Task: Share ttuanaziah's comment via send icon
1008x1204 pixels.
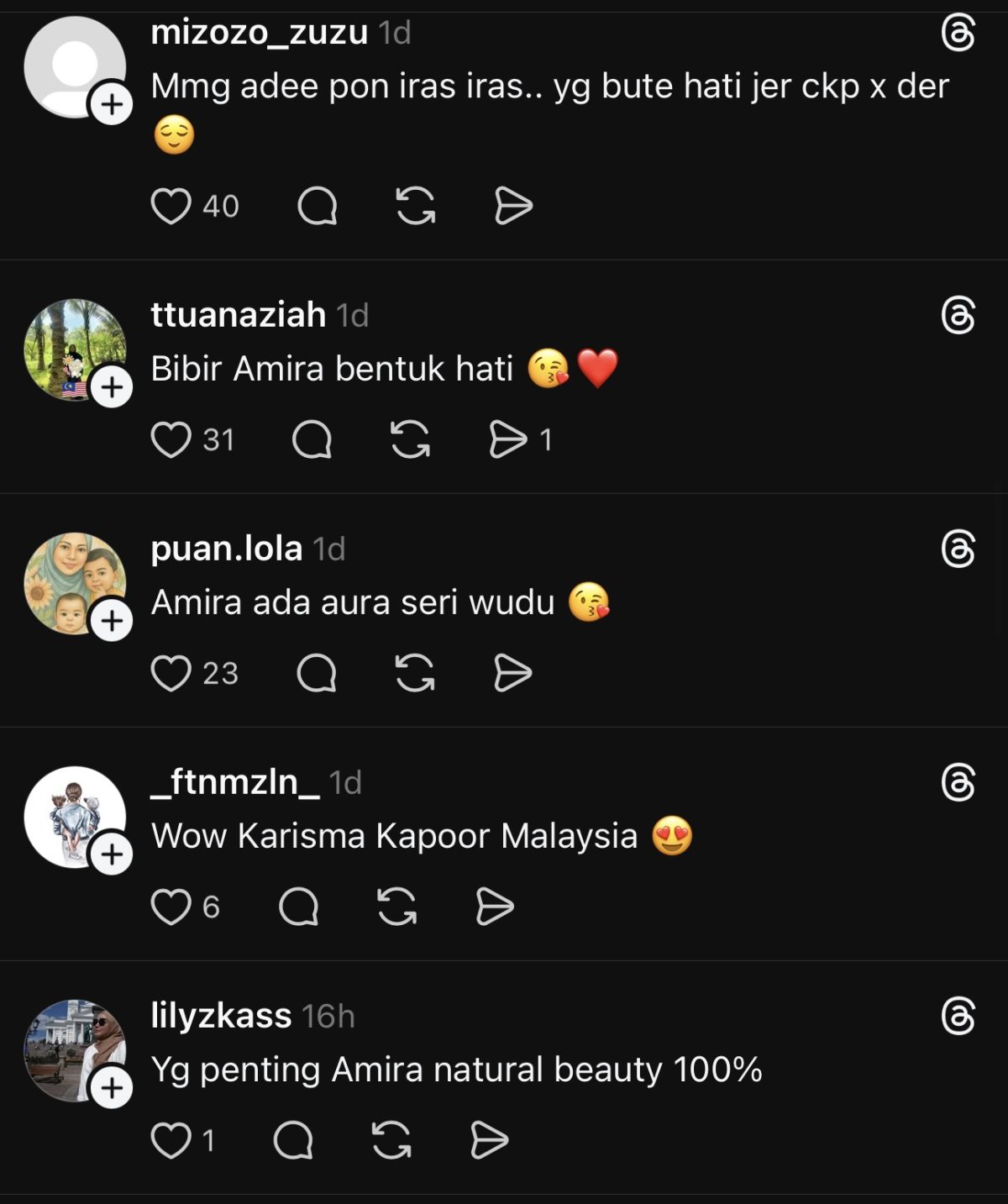Action: (x=508, y=439)
